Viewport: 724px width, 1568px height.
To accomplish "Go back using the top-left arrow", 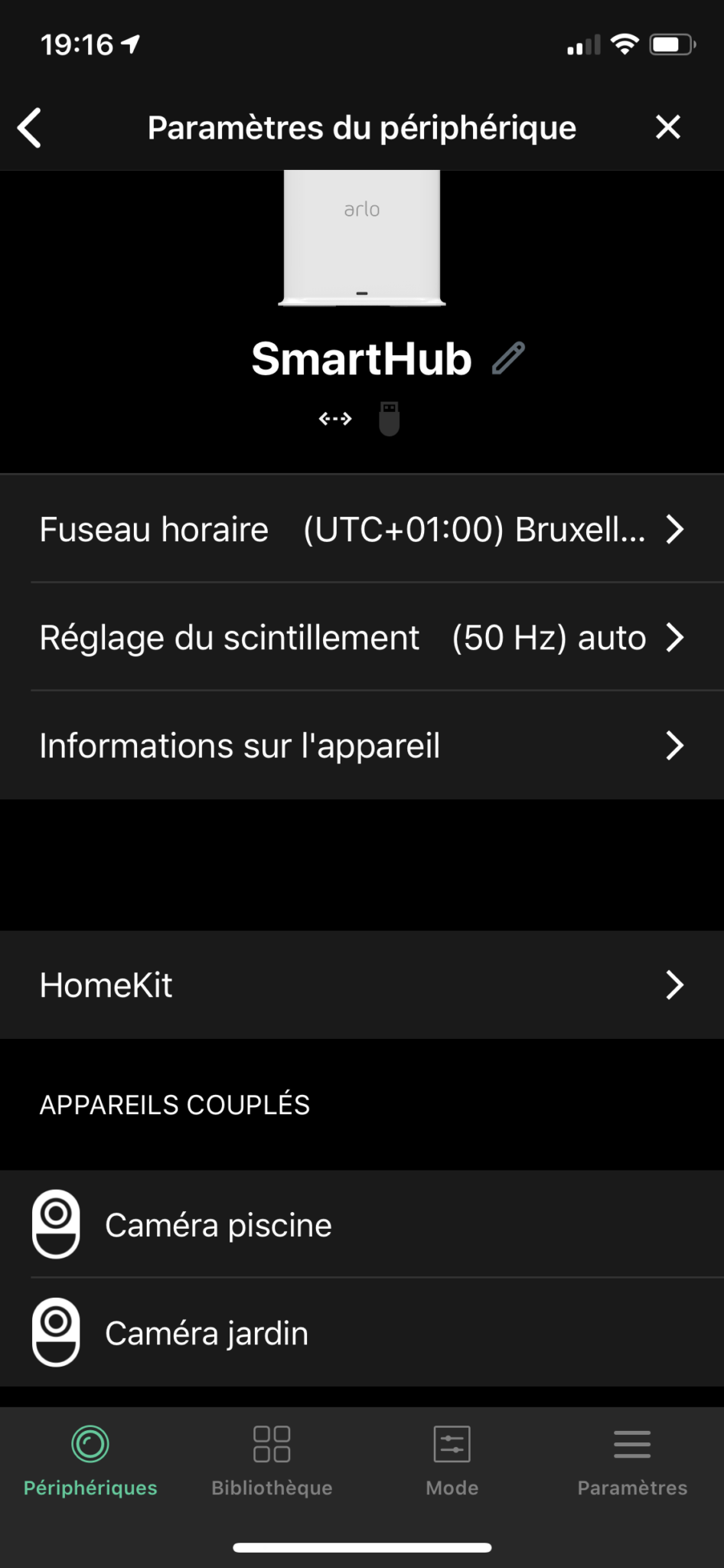I will [30, 127].
